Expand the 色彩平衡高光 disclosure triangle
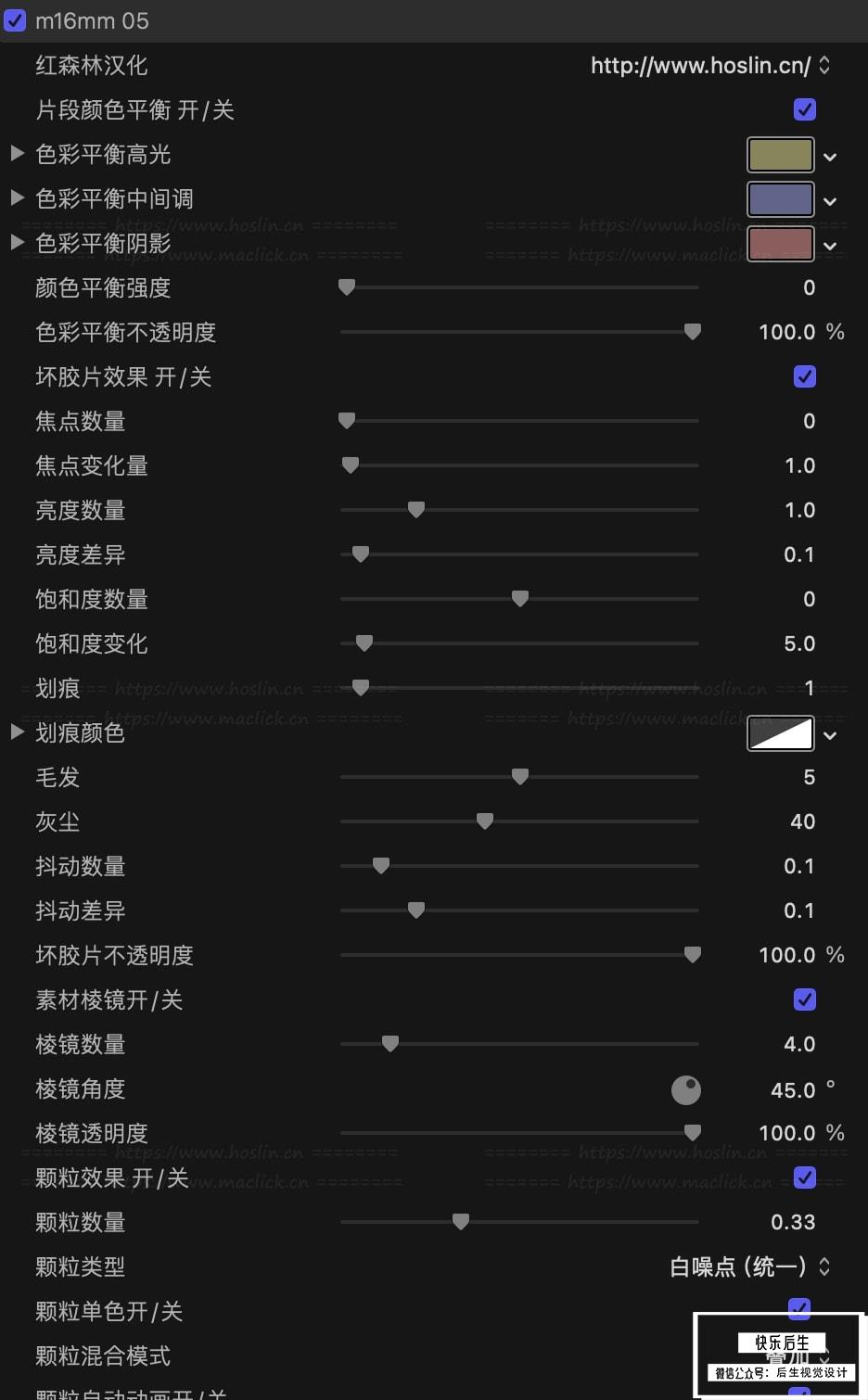The height and width of the screenshot is (1400, 868). point(17,154)
